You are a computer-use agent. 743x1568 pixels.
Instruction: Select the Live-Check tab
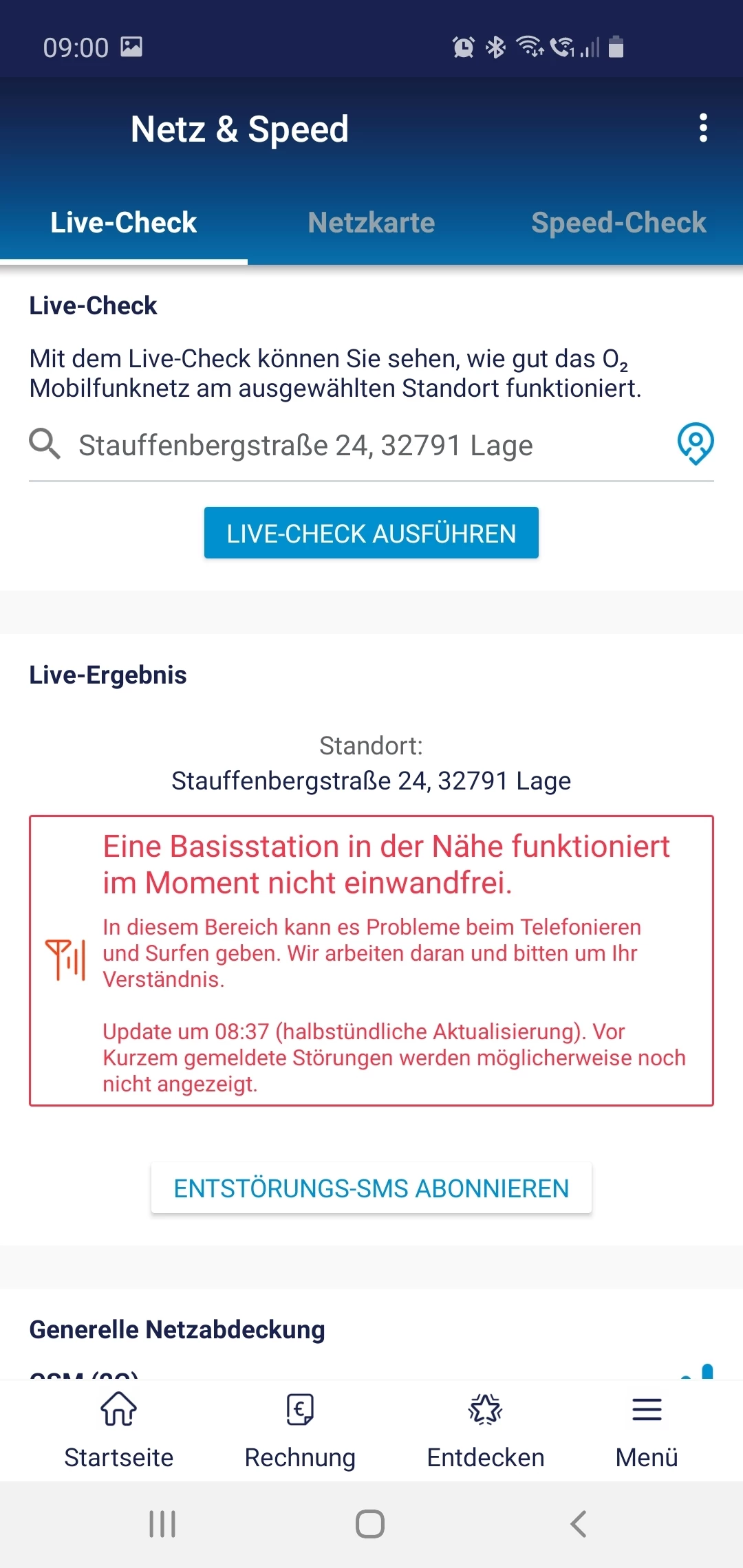coord(124,223)
